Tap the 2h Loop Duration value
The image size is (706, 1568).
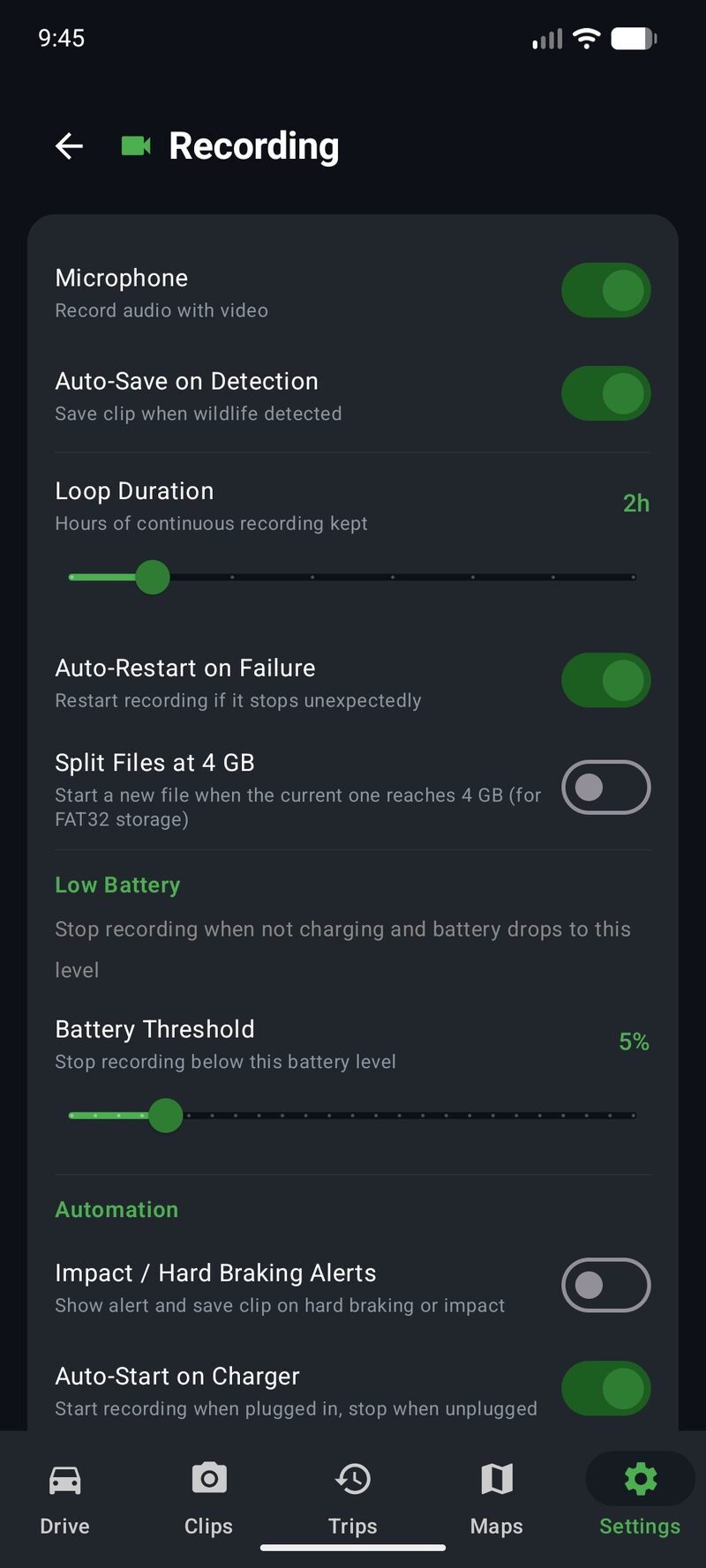click(635, 503)
